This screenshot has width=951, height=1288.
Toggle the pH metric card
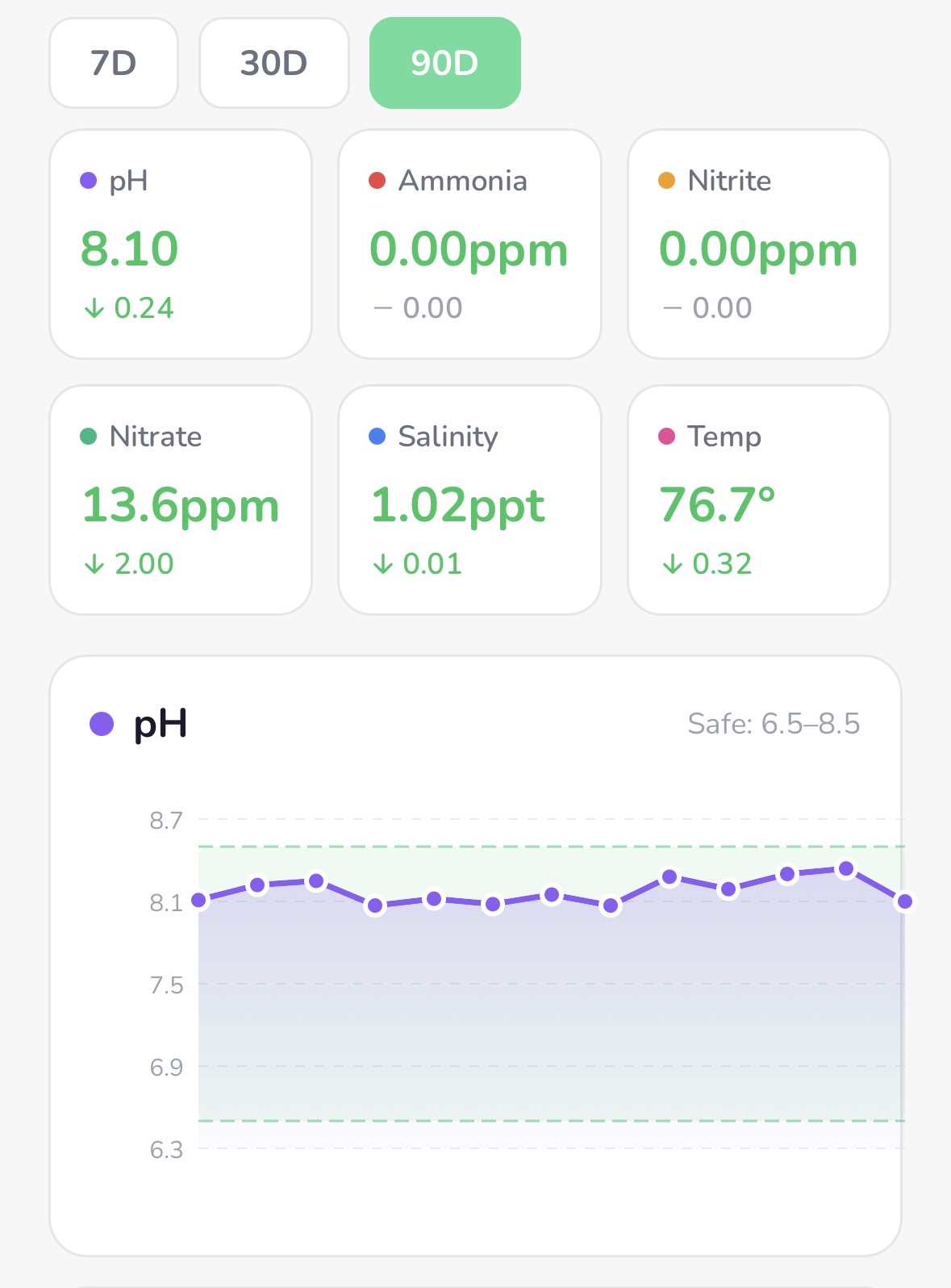pyautogui.click(x=180, y=242)
